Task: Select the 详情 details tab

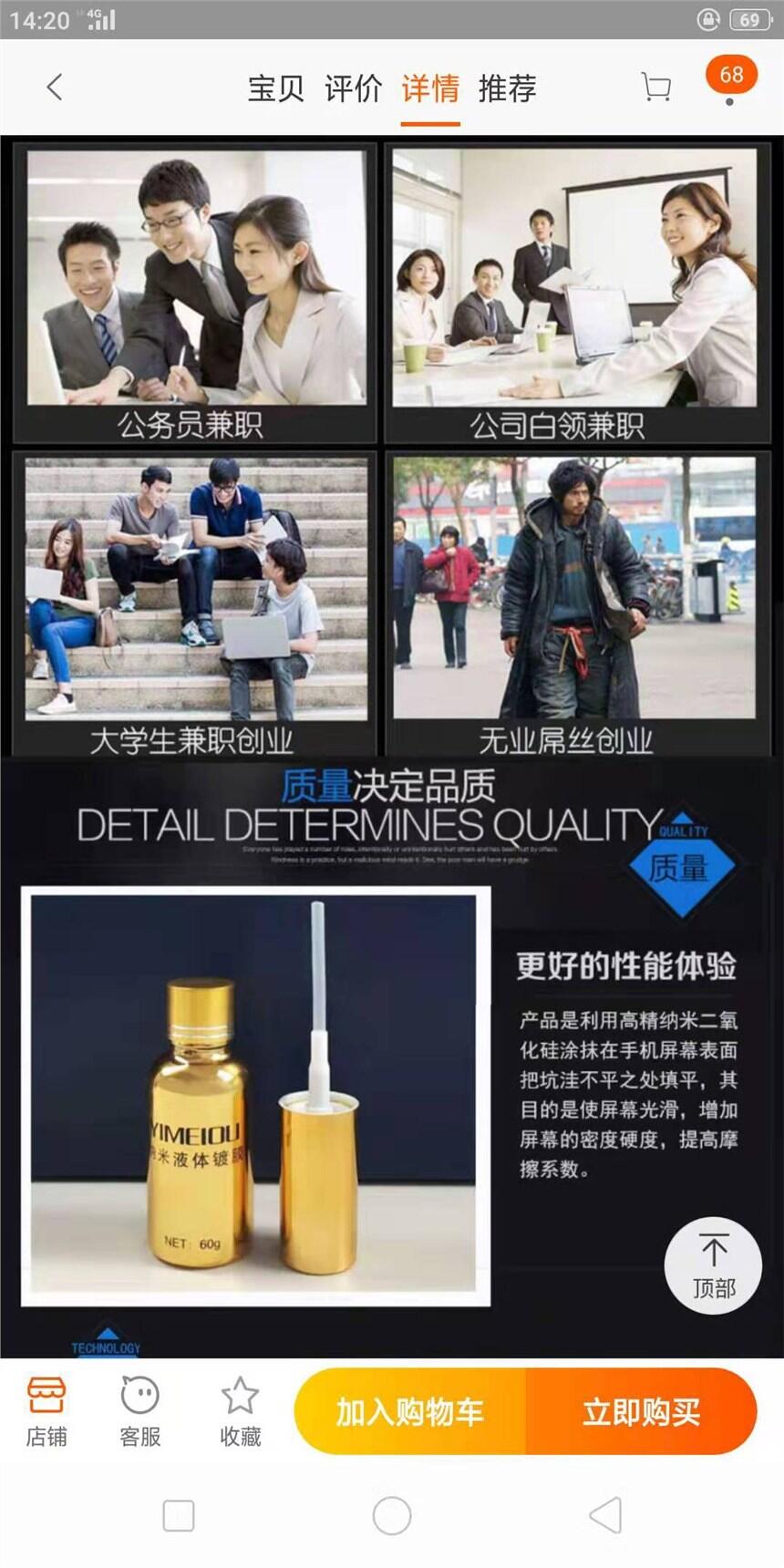Action: pyautogui.click(x=430, y=88)
